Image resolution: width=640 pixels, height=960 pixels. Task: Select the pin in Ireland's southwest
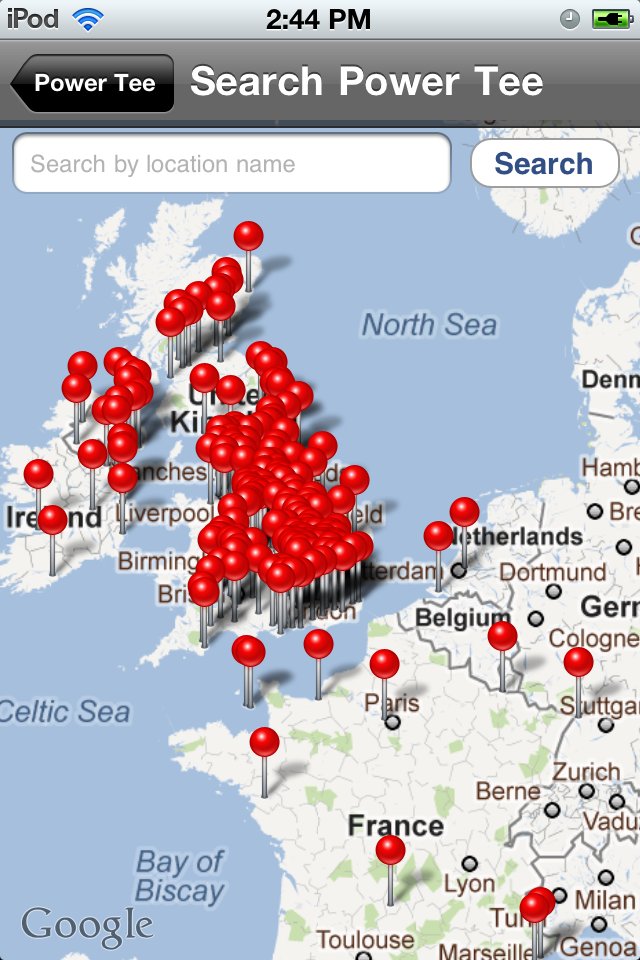(52, 520)
